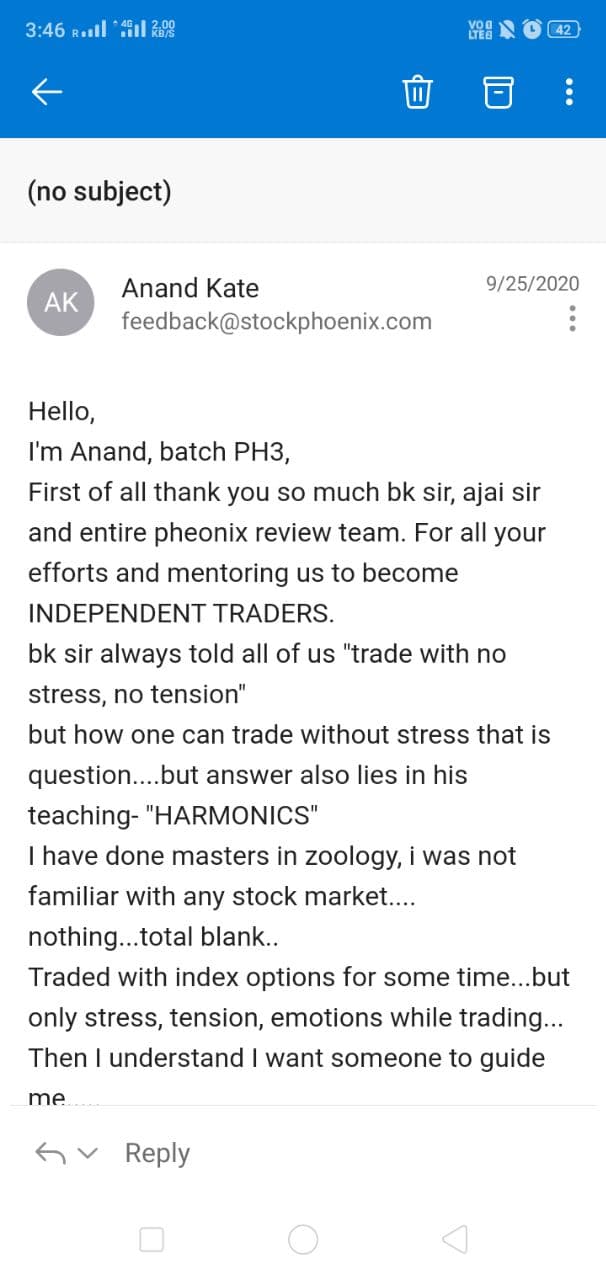
Task: Go to the system home screen
Action: 303,1240
